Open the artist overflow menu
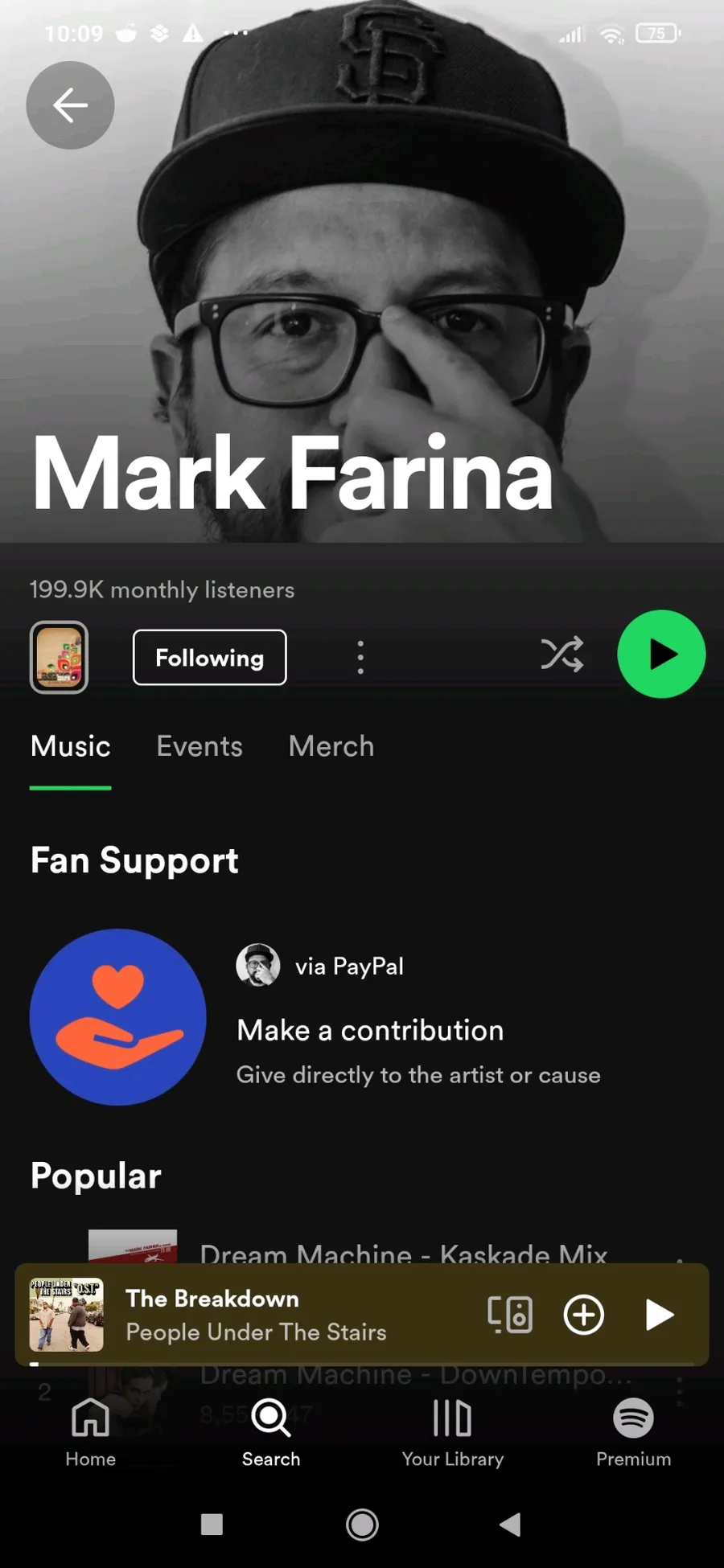Image resolution: width=724 pixels, height=1568 pixels. (360, 658)
